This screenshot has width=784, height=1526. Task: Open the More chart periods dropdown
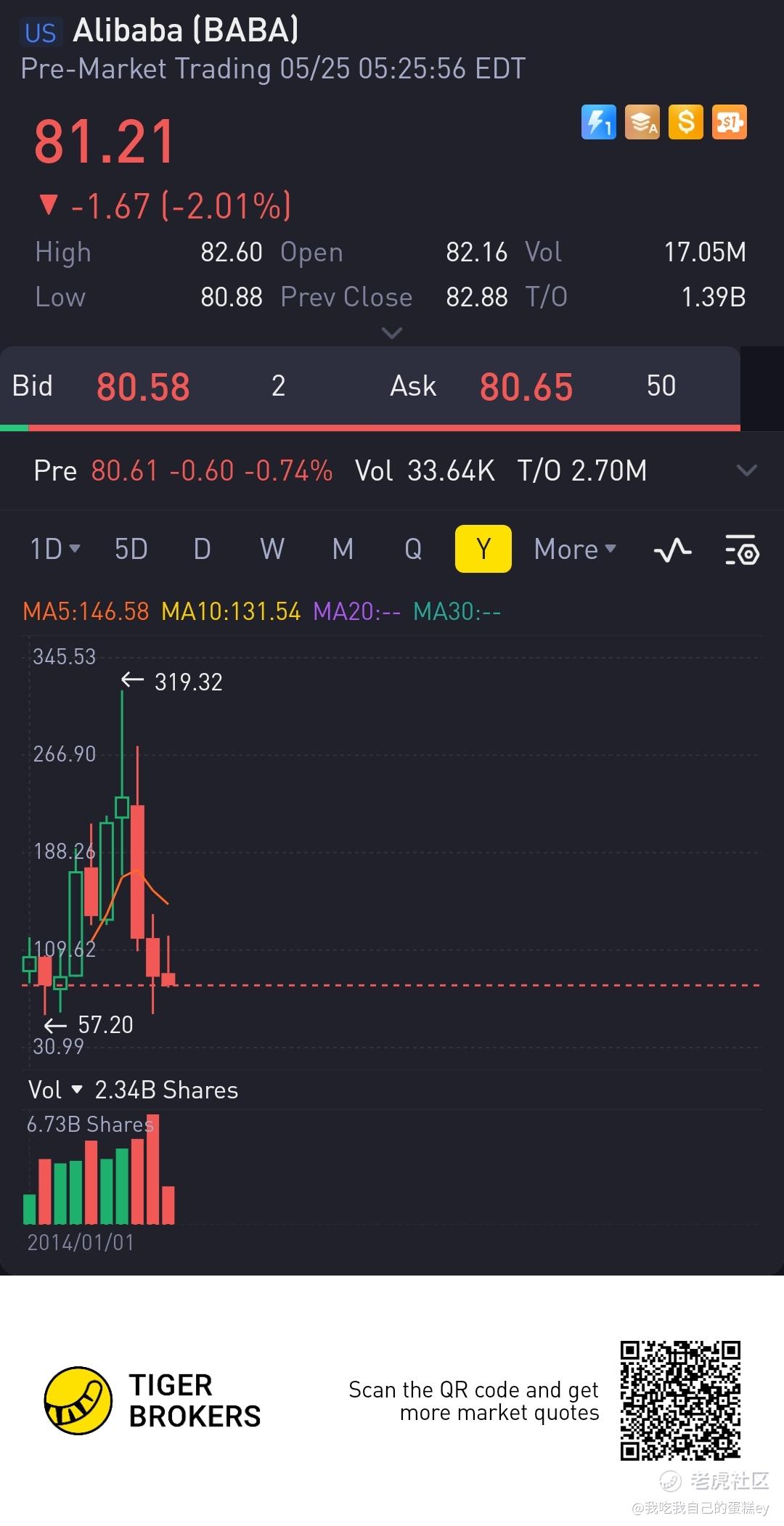pyautogui.click(x=575, y=550)
